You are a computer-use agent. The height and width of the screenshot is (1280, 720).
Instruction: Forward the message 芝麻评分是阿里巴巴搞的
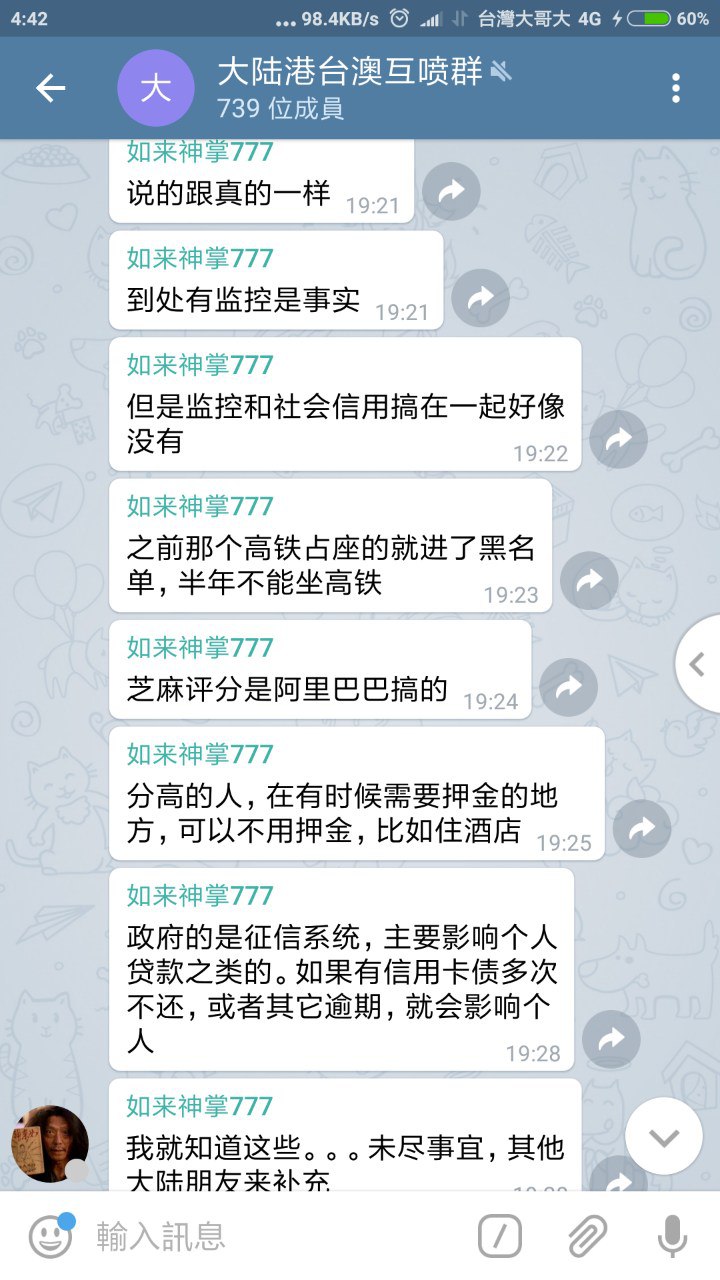click(568, 687)
